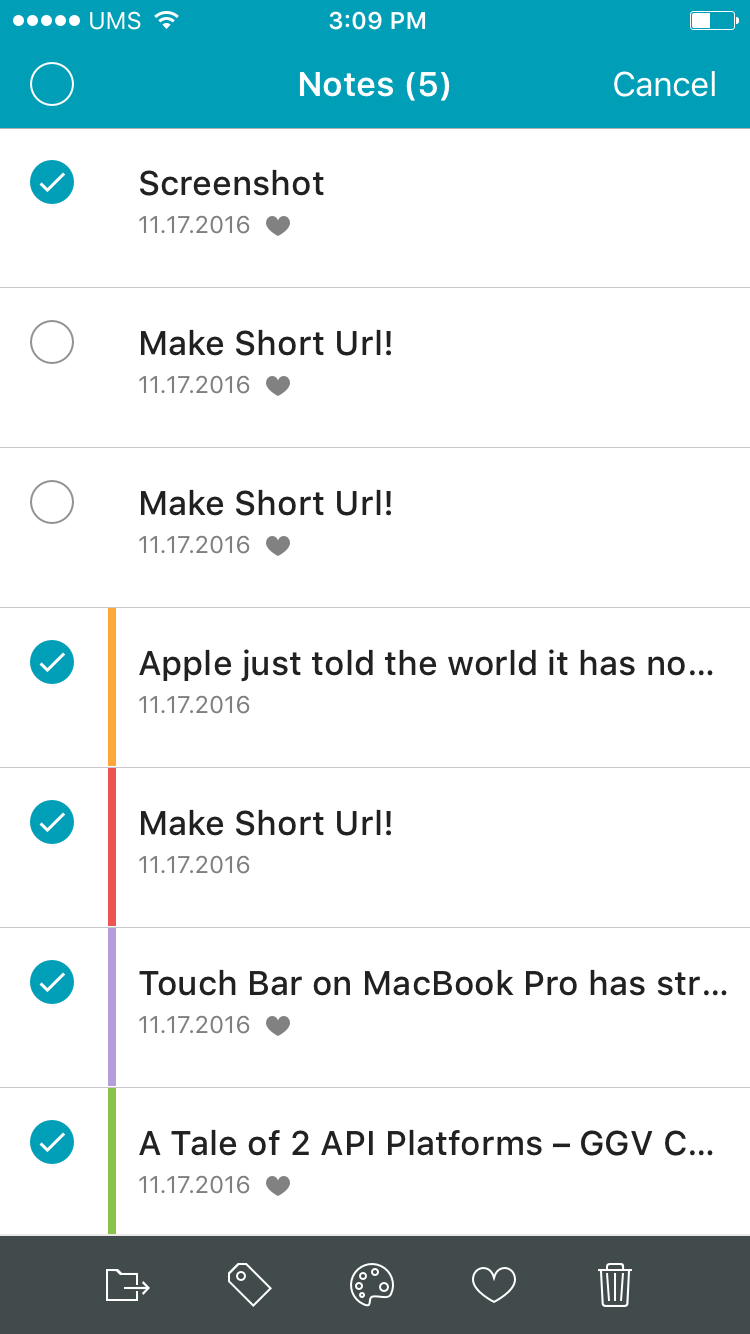This screenshot has height=1334, width=750.
Task: Move selected notes to a folder
Action: 128,1285
